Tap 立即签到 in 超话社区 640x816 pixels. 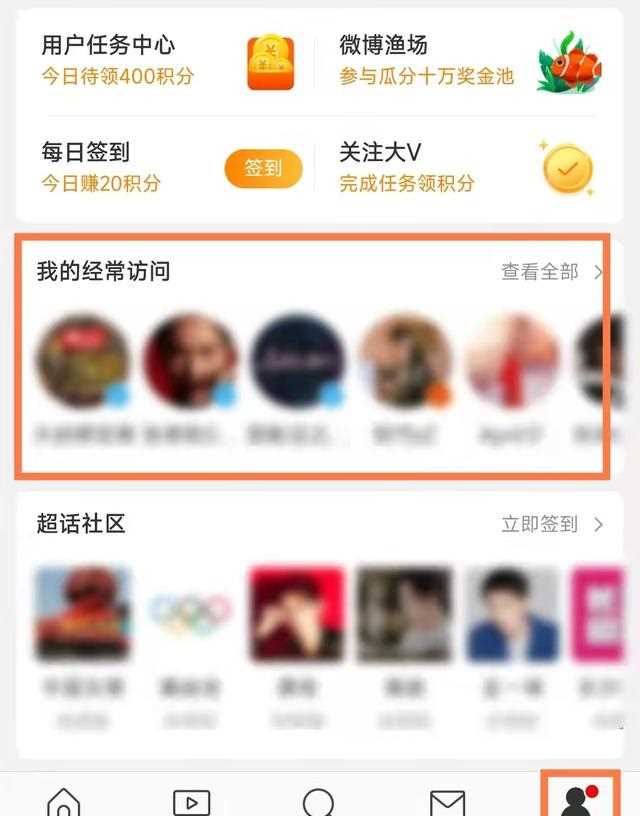pos(551,524)
